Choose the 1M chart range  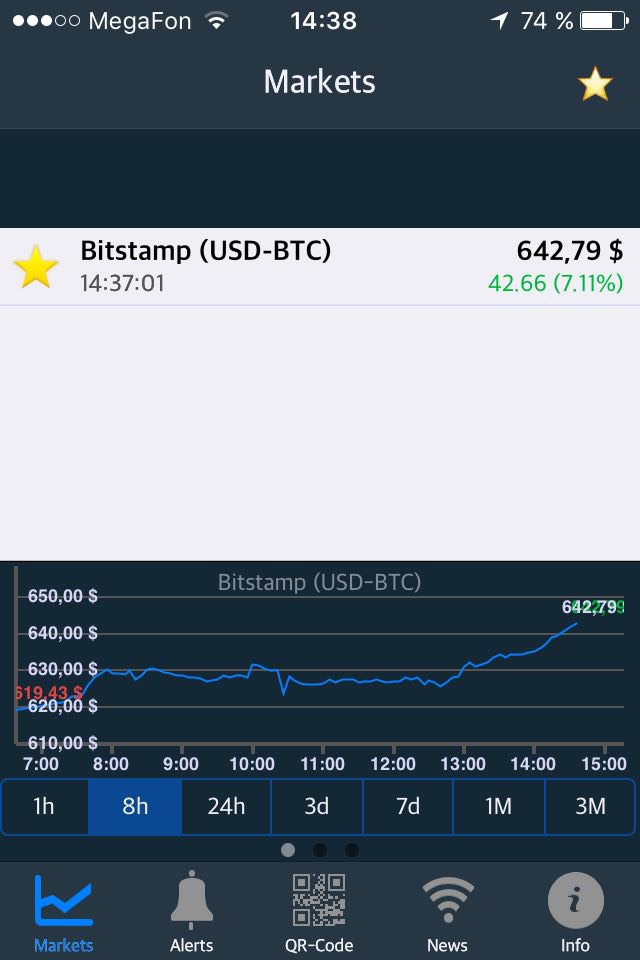coord(499,806)
